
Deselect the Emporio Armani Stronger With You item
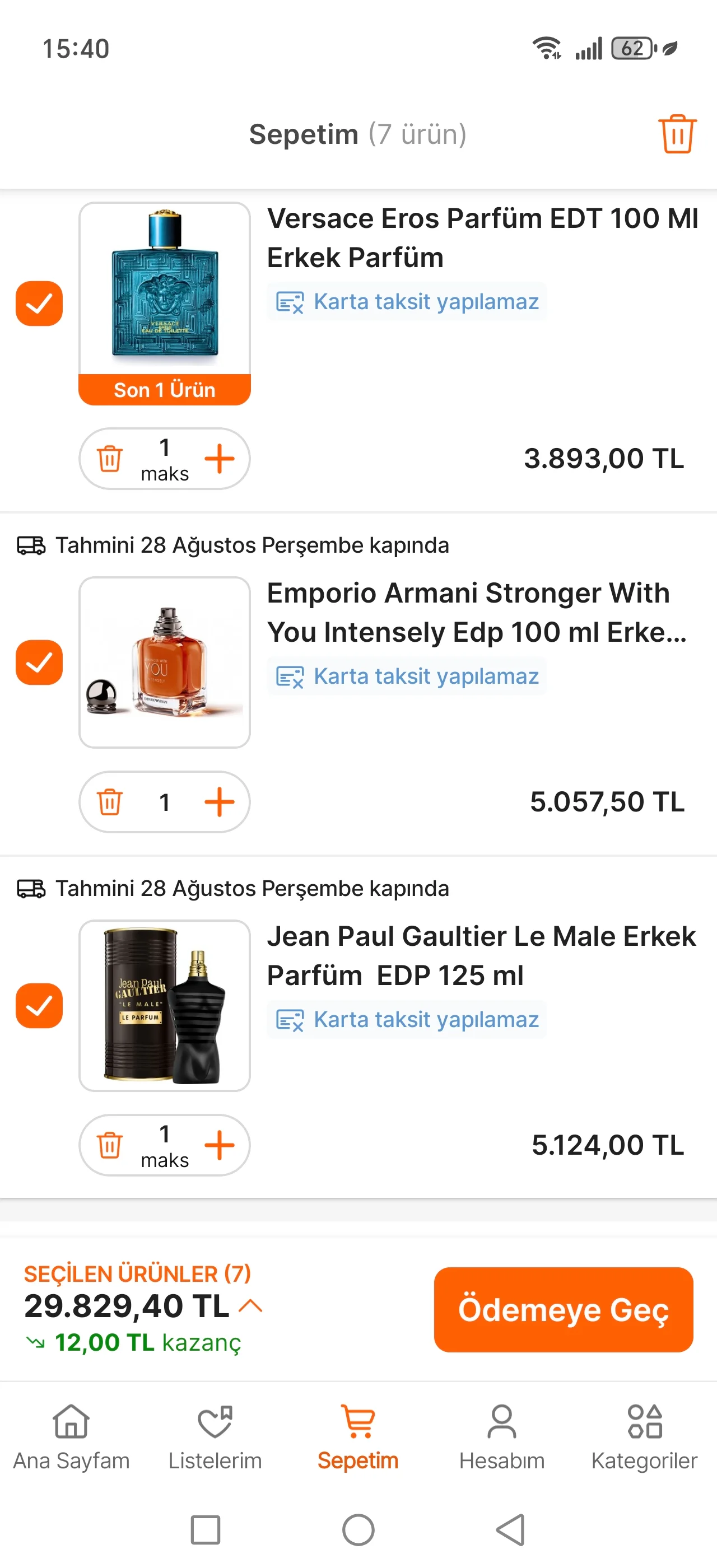point(39,662)
